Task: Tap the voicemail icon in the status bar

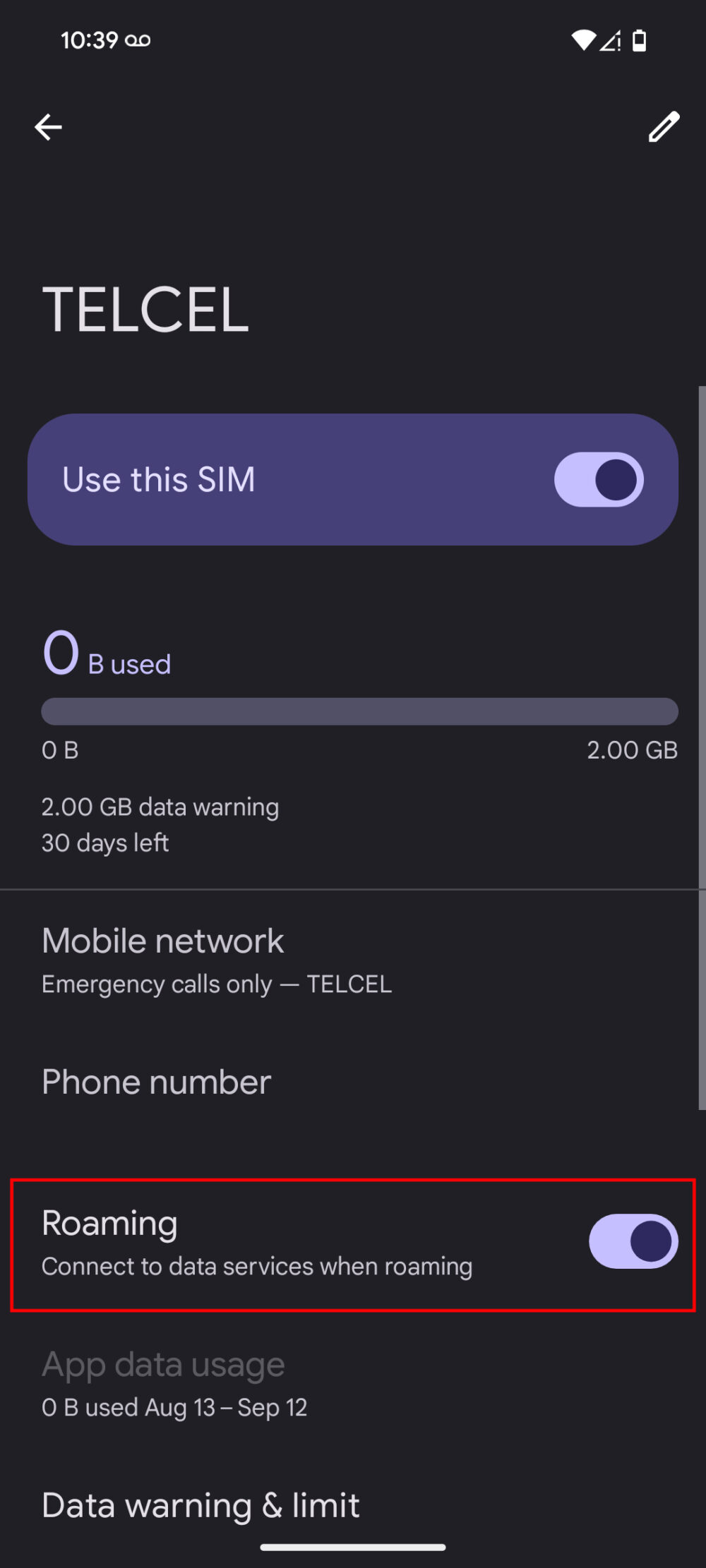Action: pos(140,40)
